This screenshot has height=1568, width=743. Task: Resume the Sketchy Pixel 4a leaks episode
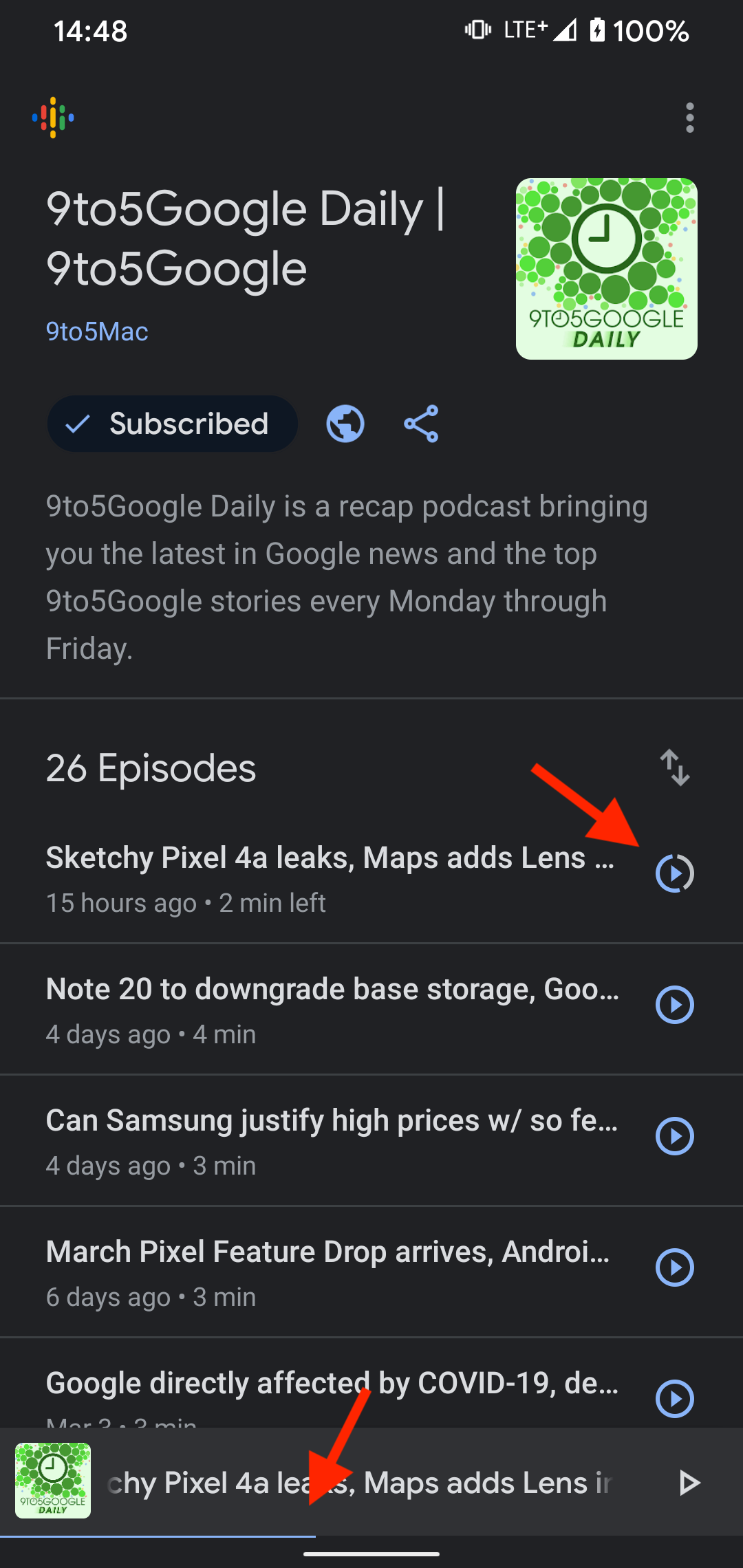675,873
